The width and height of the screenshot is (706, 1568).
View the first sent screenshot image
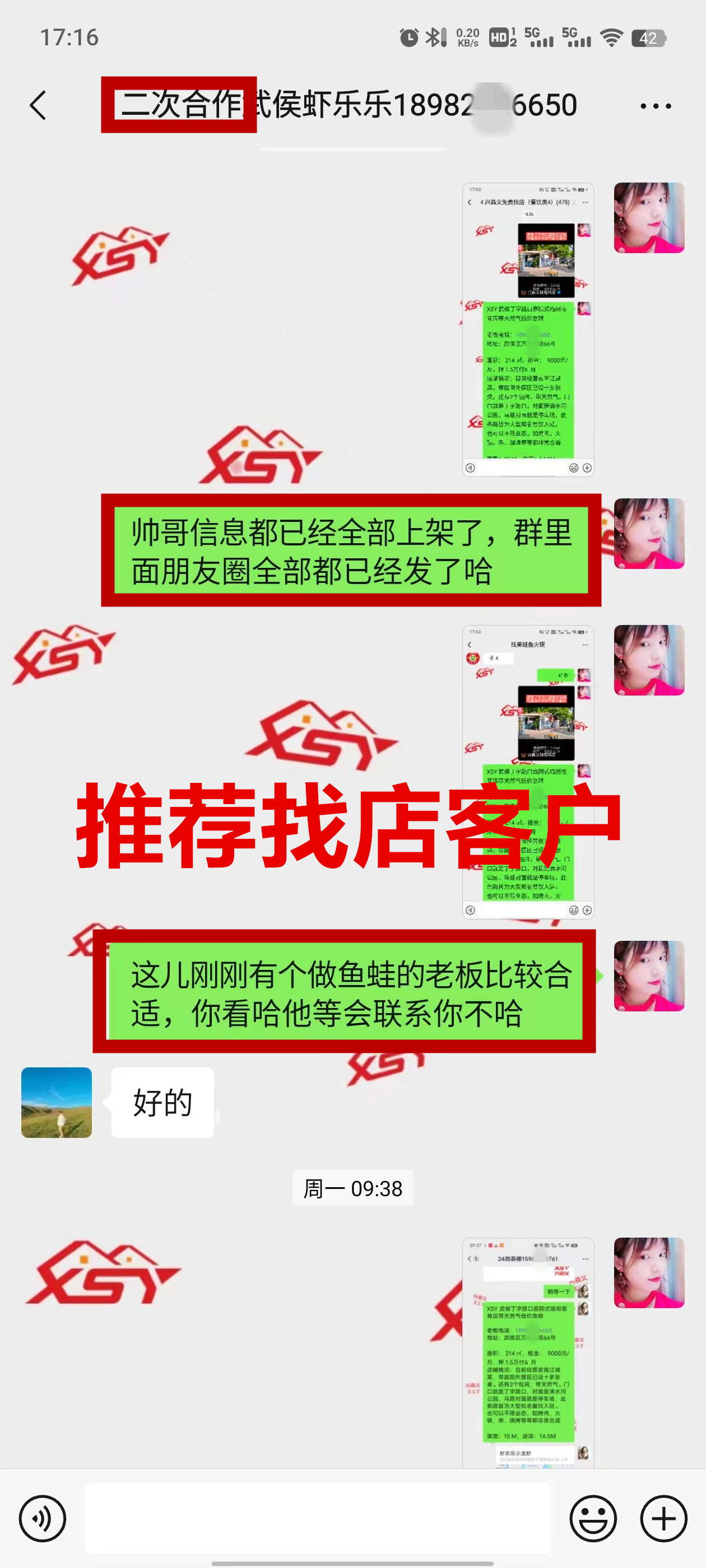(x=527, y=329)
